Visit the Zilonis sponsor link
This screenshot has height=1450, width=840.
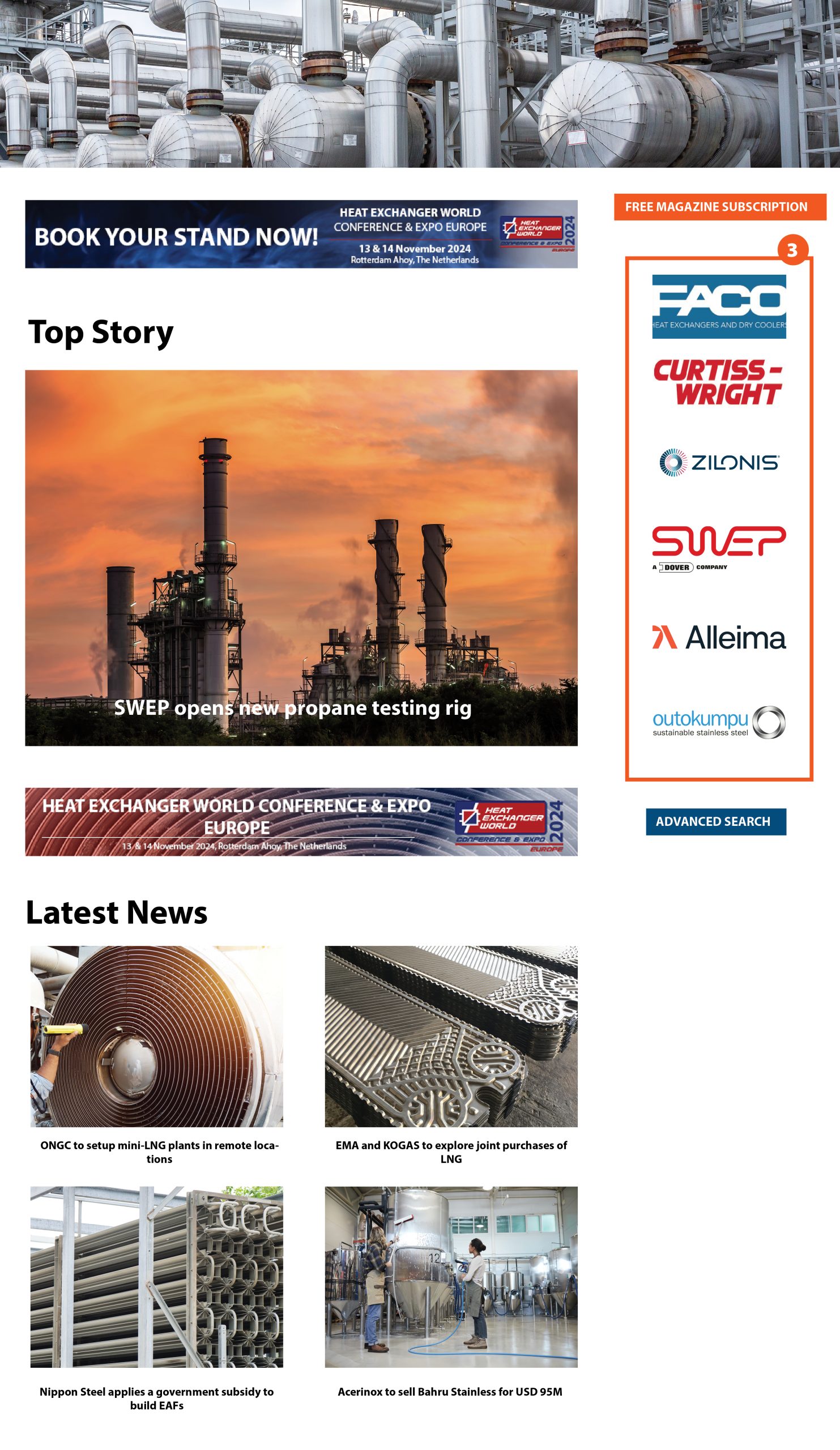click(719, 463)
